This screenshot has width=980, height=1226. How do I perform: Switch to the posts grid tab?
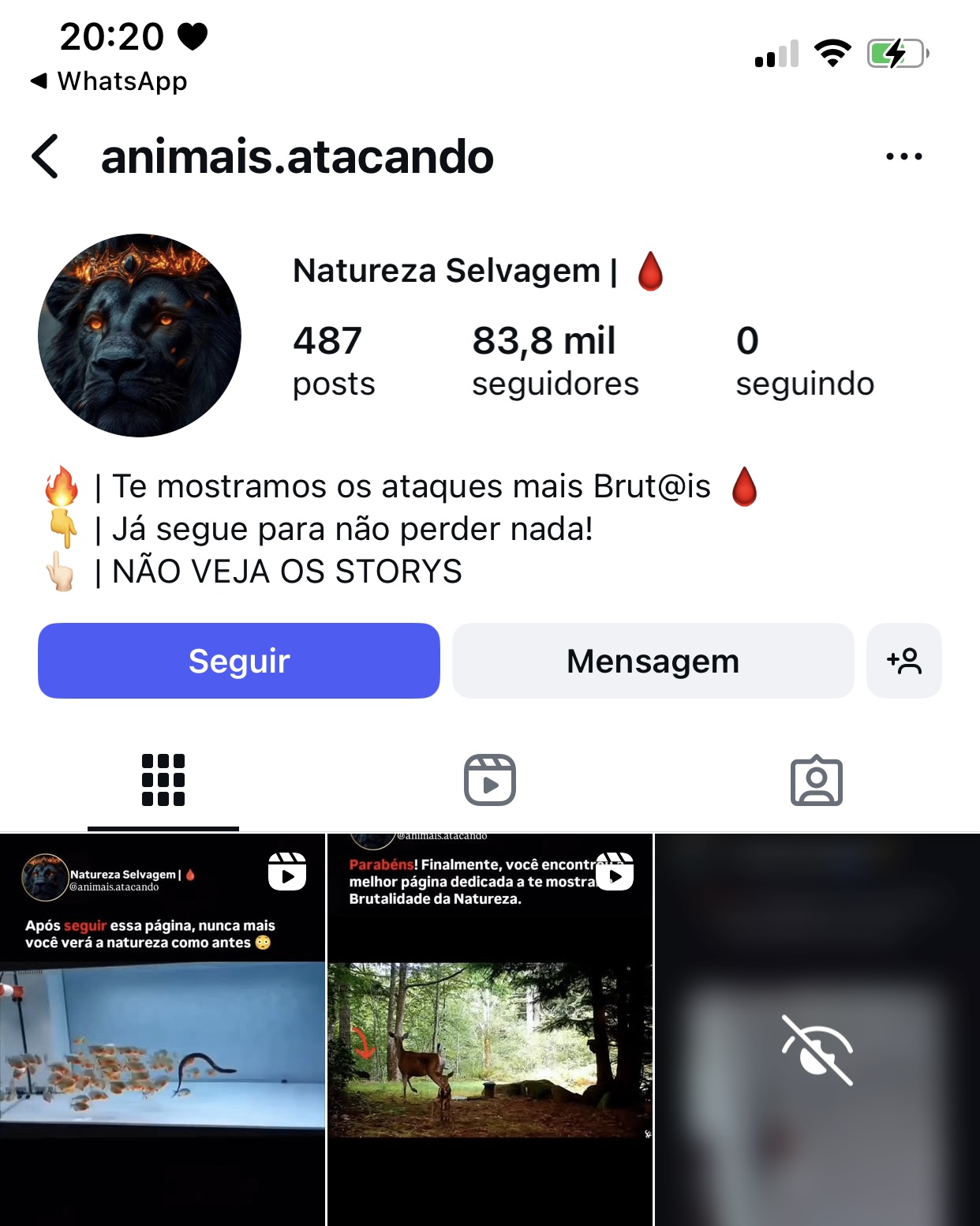point(163,780)
